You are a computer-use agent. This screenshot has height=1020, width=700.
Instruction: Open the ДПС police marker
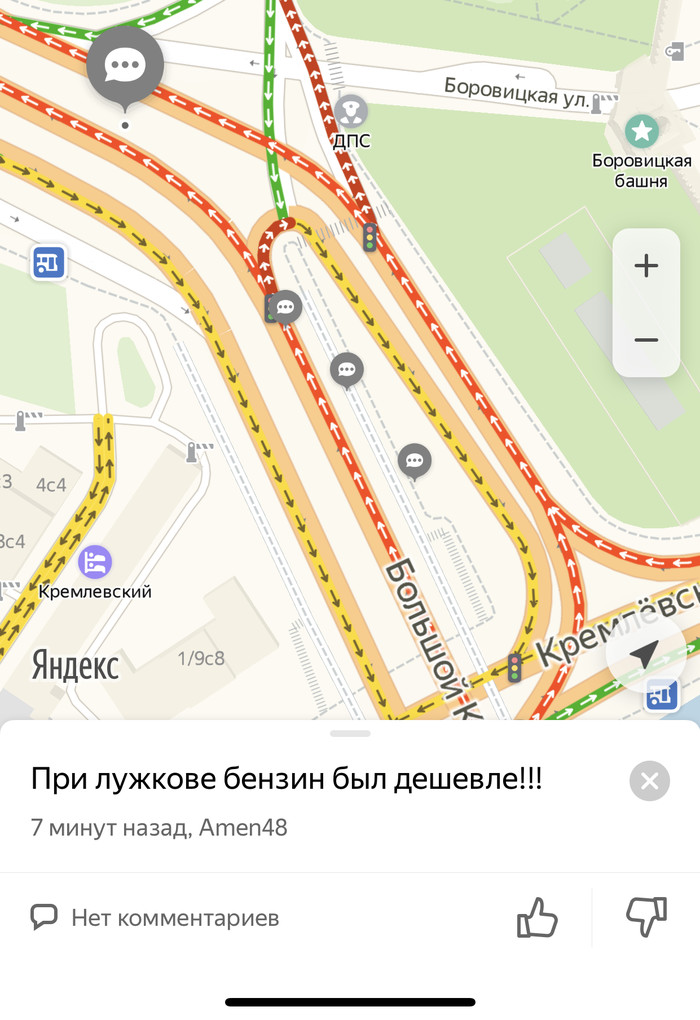(x=351, y=110)
